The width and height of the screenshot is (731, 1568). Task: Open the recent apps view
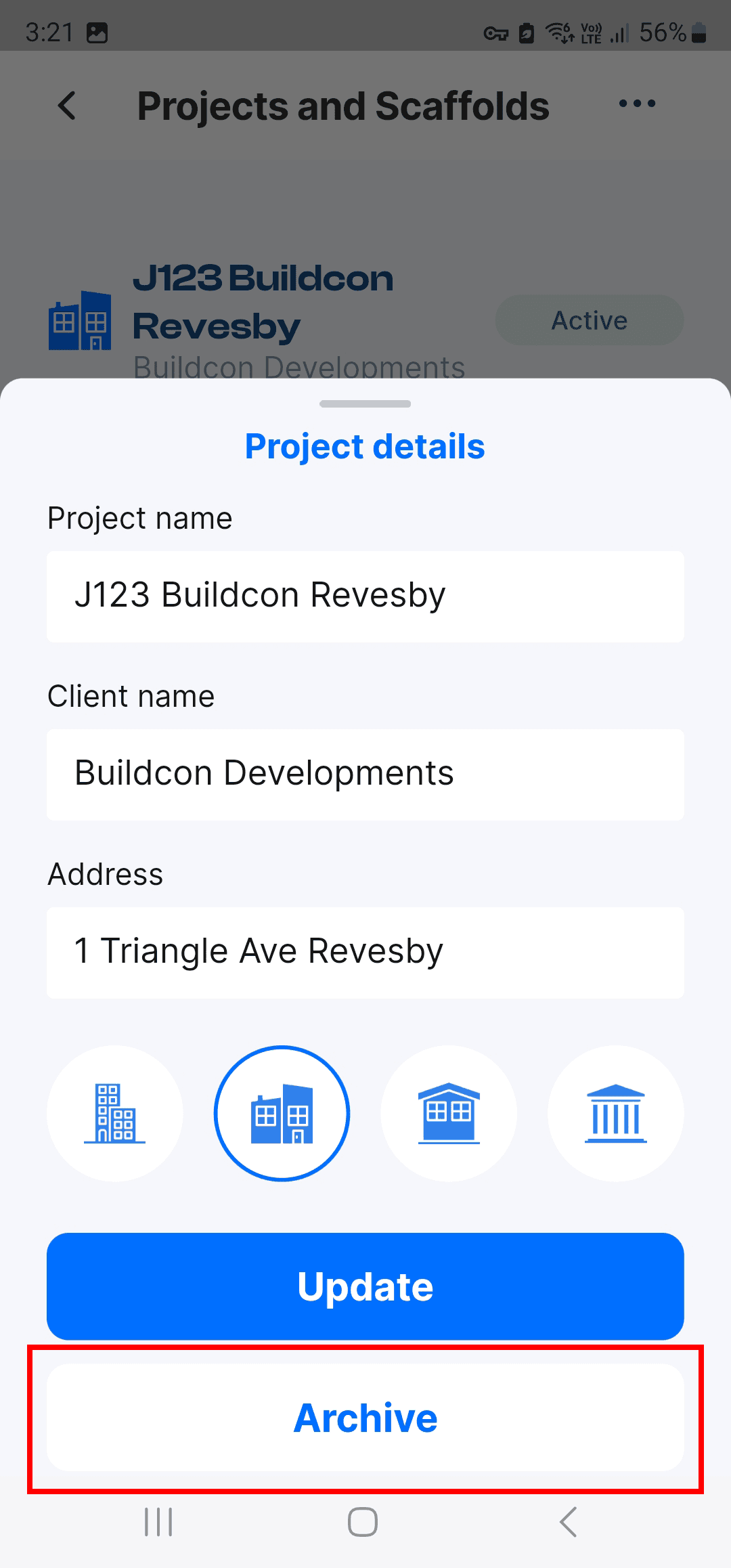[x=158, y=1522]
